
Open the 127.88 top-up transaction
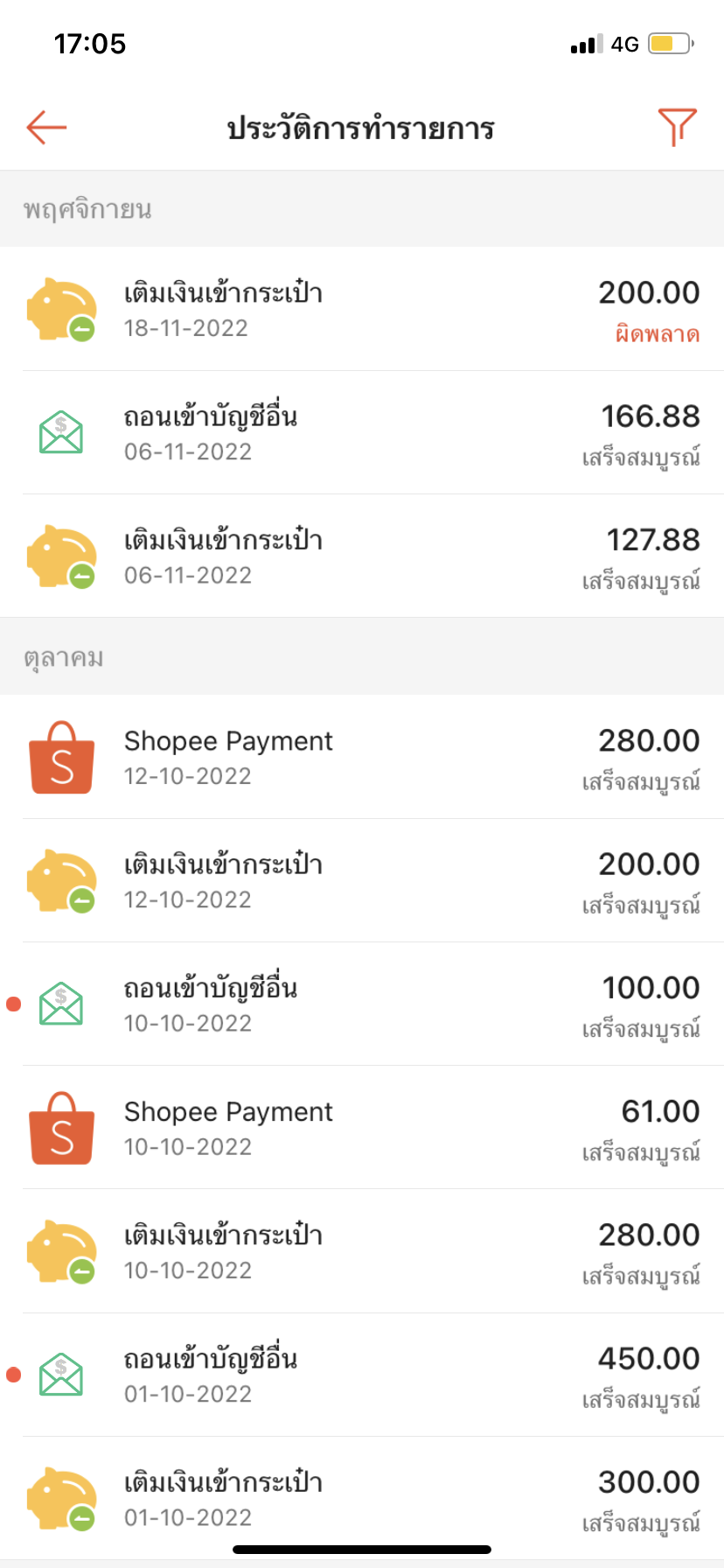tap(362, 556)
